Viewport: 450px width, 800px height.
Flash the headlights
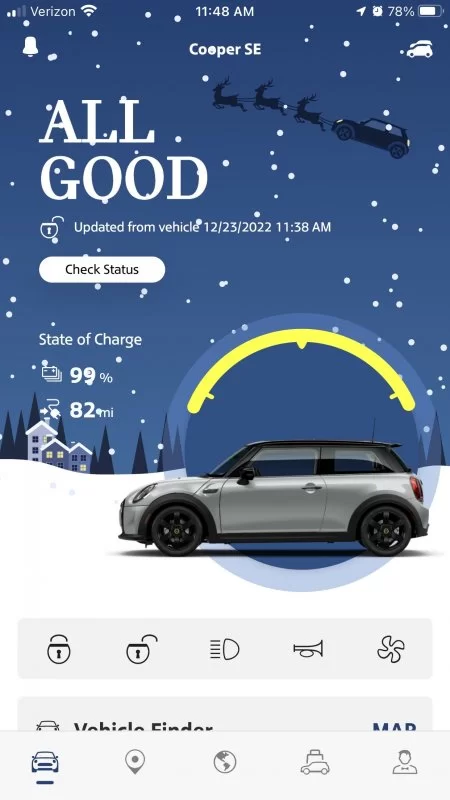tap(224, 649)
